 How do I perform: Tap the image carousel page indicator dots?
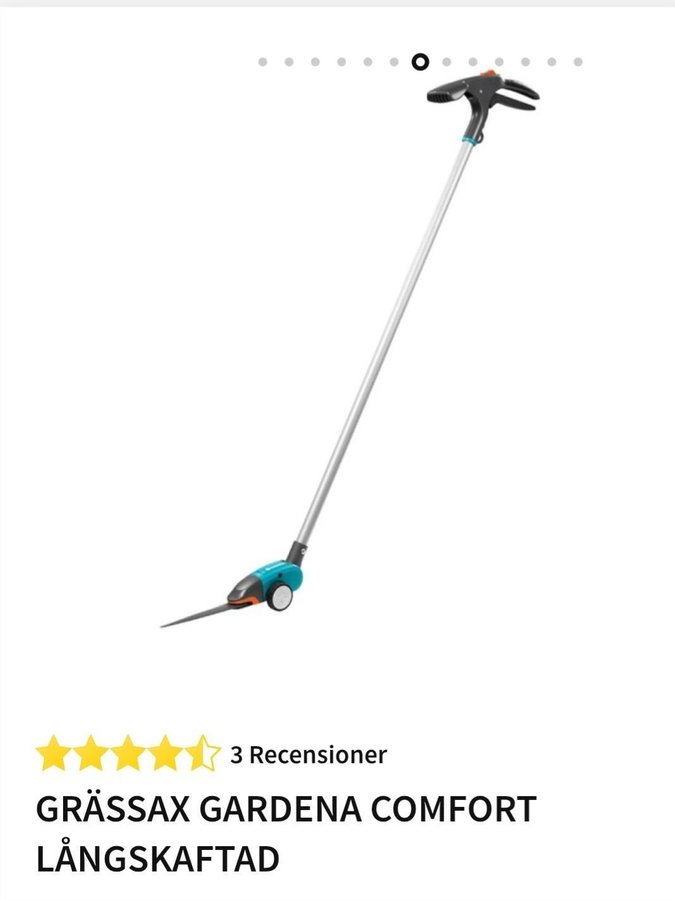tap(420, 62)
